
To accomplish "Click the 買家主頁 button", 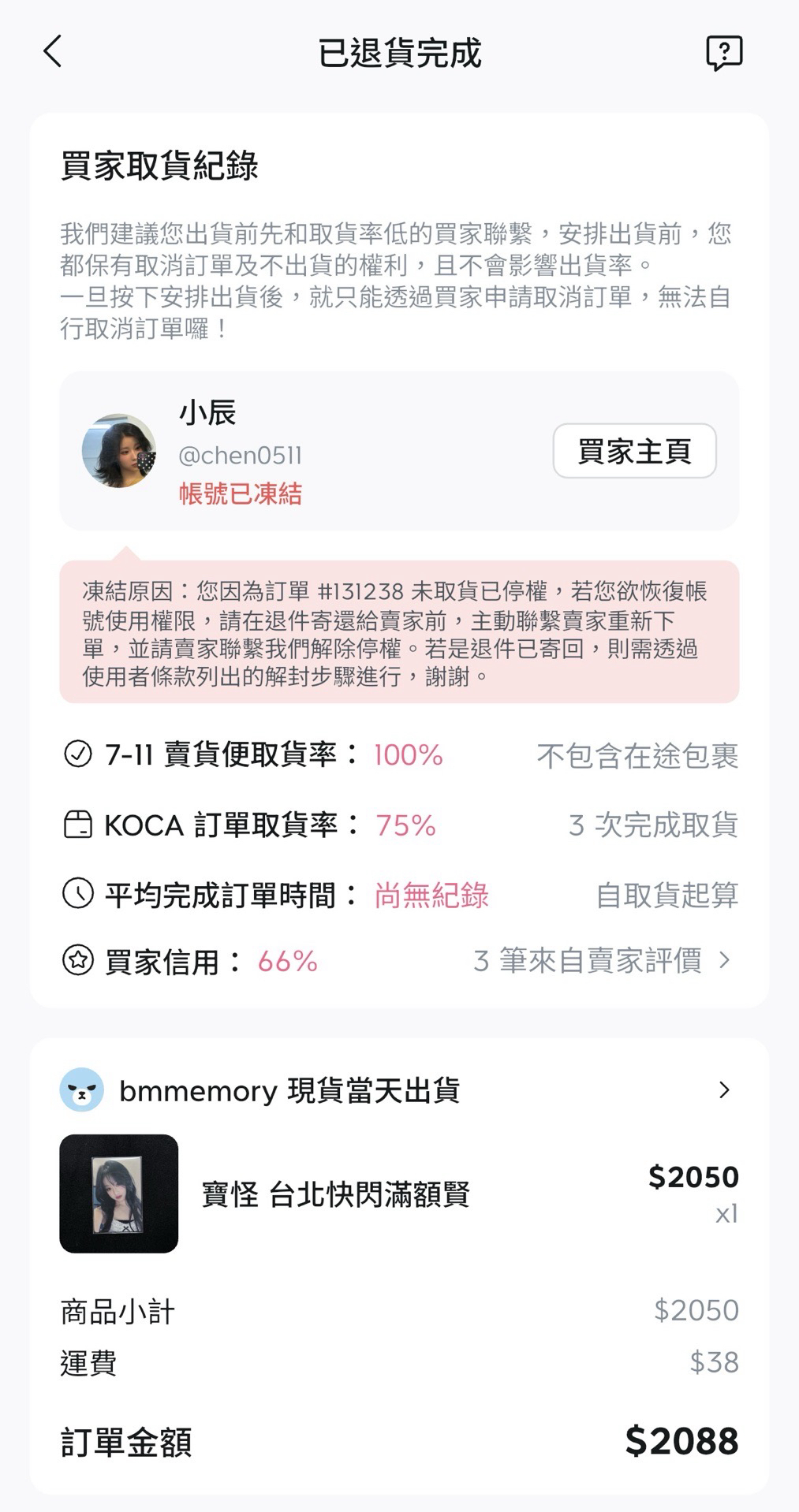I will [634, 451].
